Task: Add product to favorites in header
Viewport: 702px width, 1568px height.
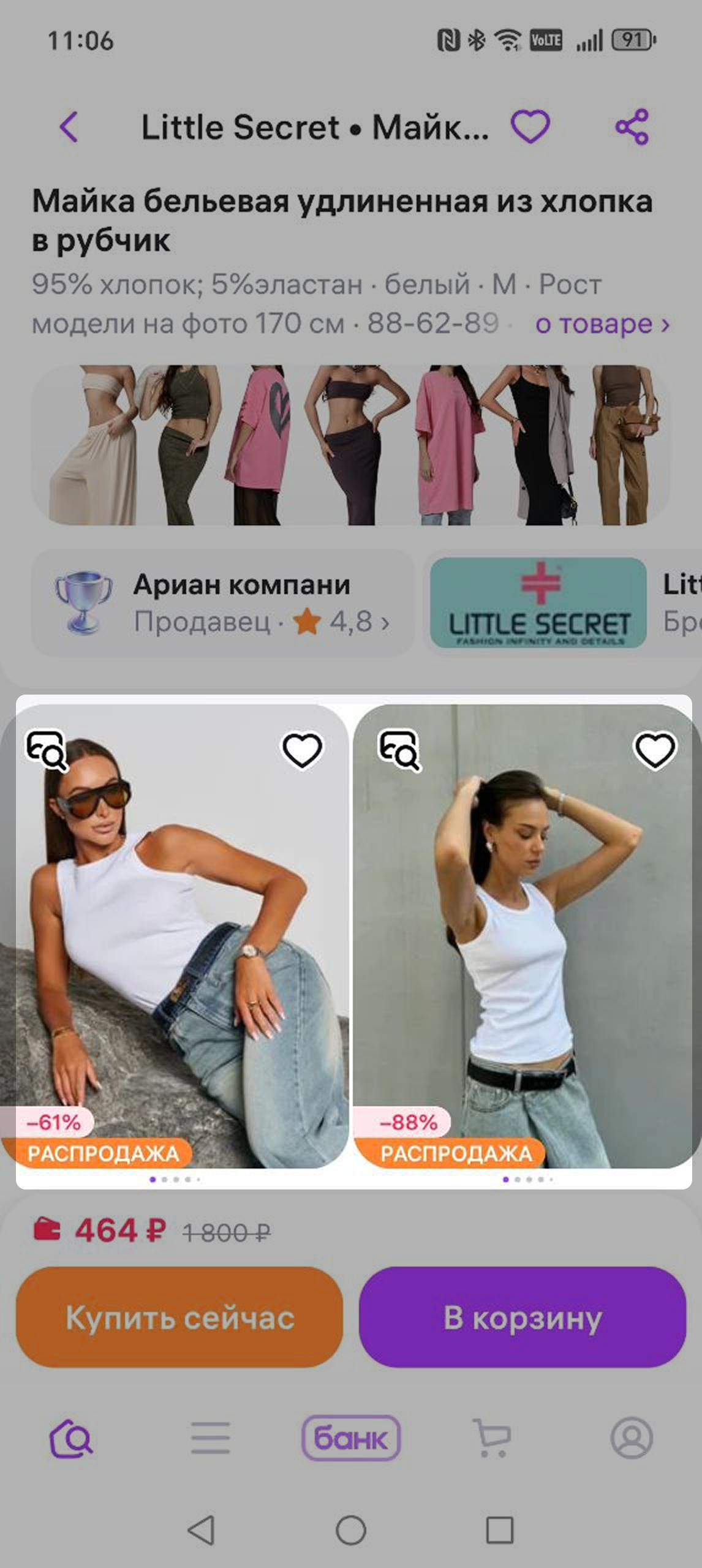Action: coord(530,127)
